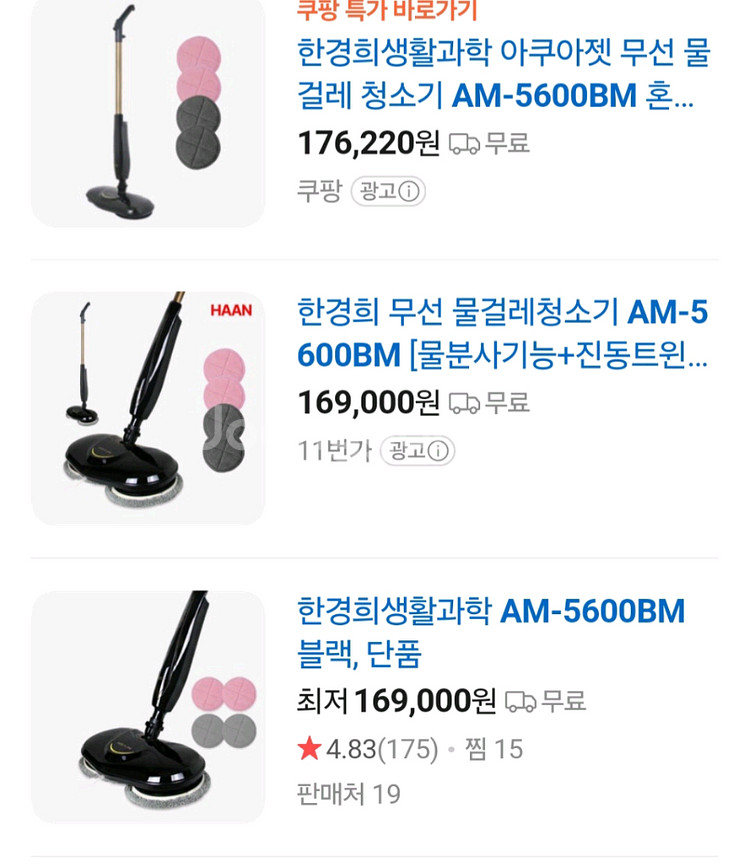Click the first product's mop thumbnail image
Screen dimensions: 750x868
[x=147, y=112]
